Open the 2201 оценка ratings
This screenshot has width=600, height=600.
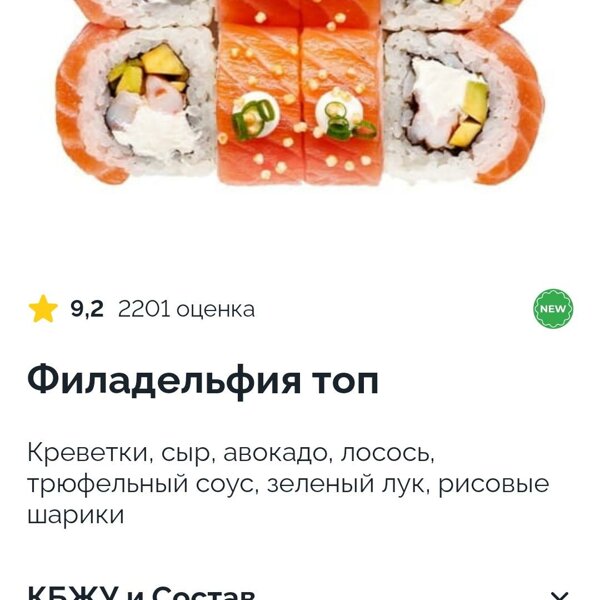(186, 309)
